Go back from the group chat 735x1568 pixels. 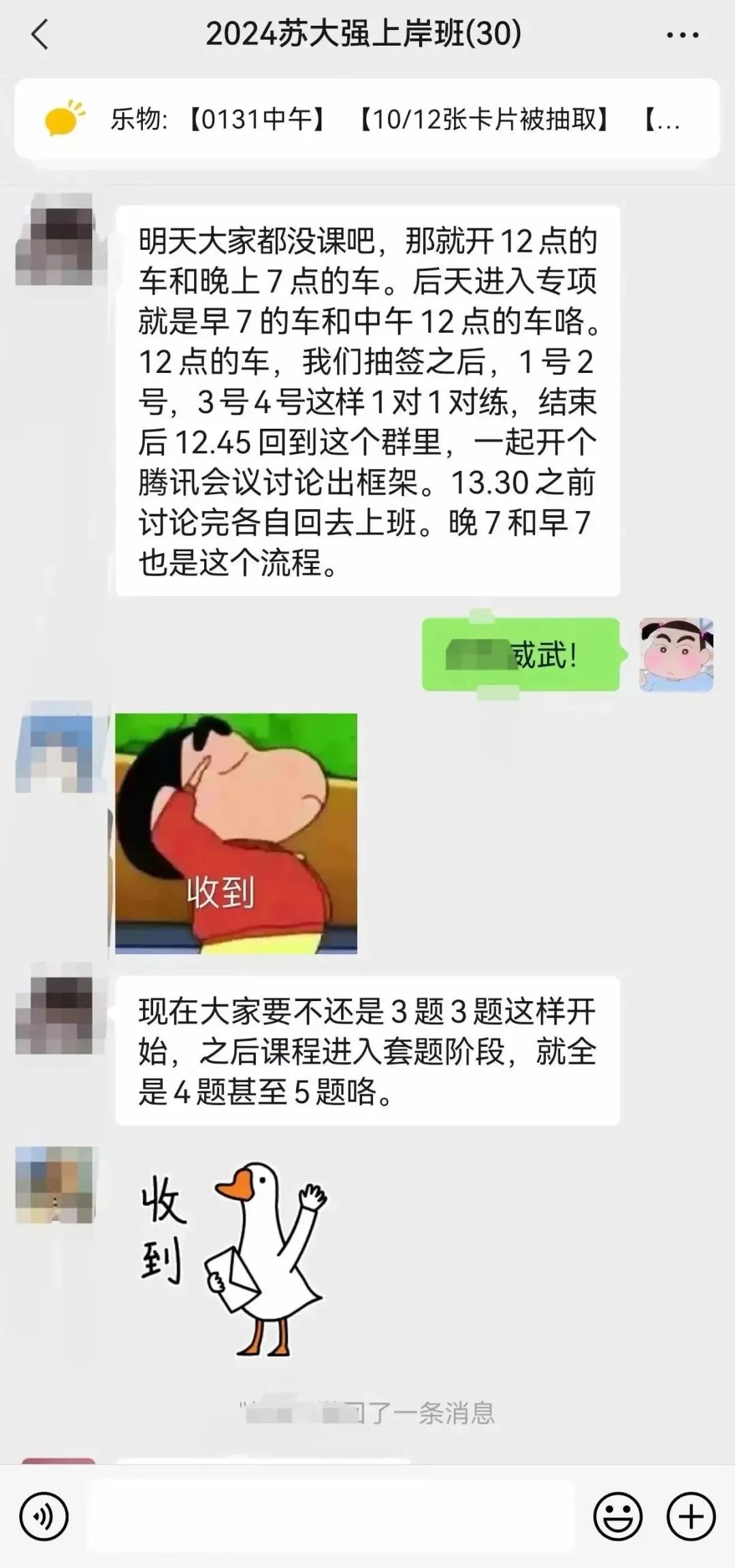click(40, 35)
